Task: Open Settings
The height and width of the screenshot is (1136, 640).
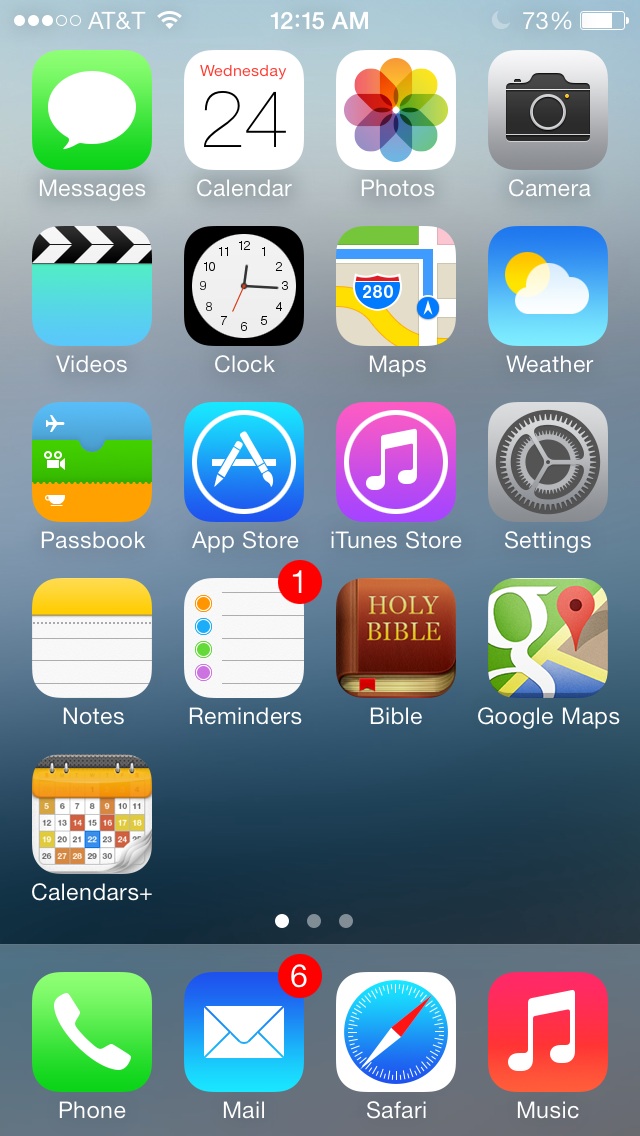Action: [x=548, y=462]
